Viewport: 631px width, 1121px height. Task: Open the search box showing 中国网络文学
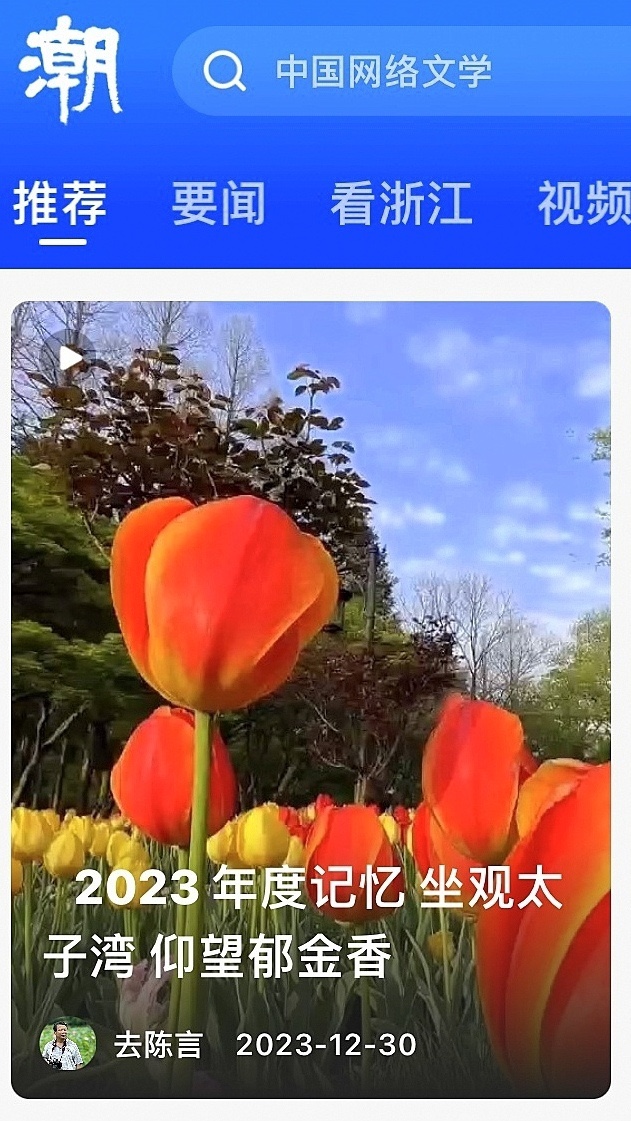tap(400, 71)
